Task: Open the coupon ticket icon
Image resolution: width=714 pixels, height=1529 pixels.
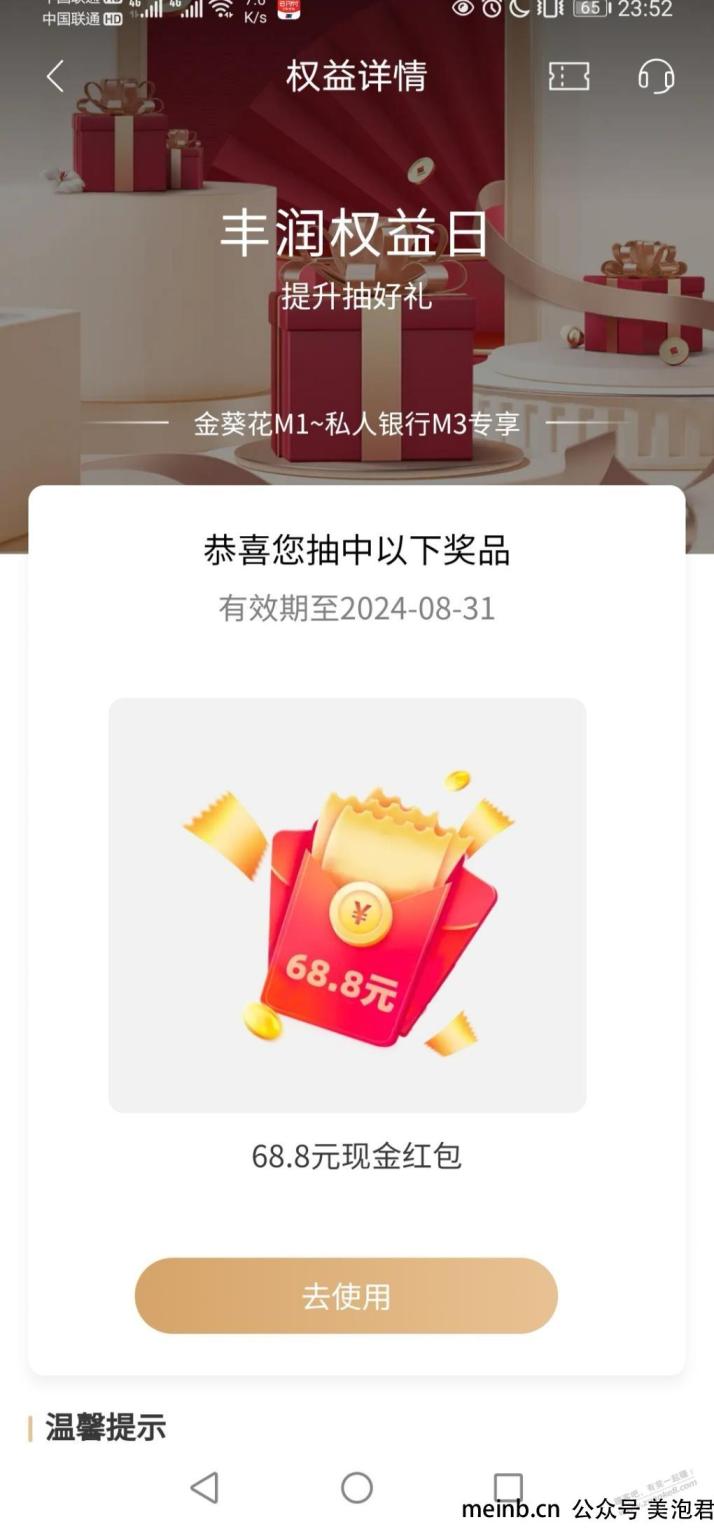Action: [569, 77]
